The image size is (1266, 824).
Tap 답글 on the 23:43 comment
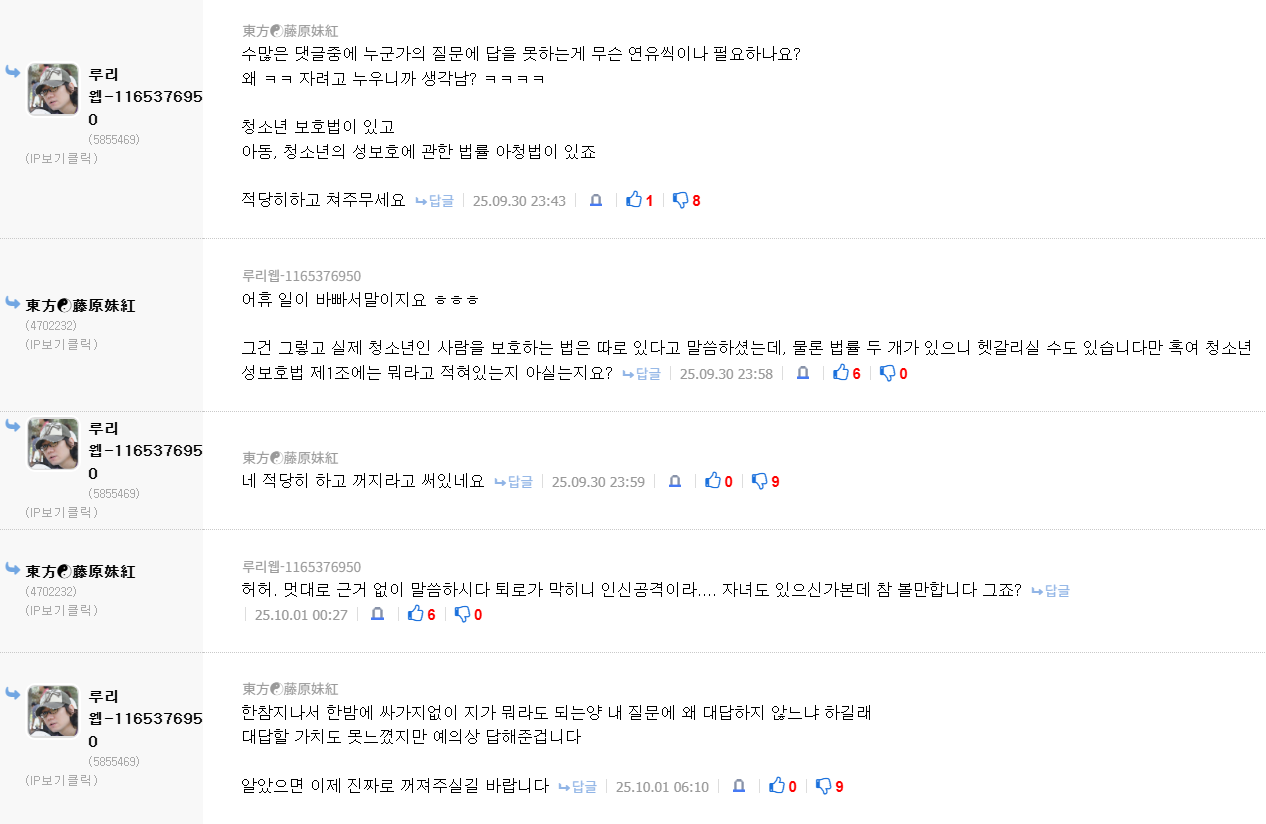point(435,201)
